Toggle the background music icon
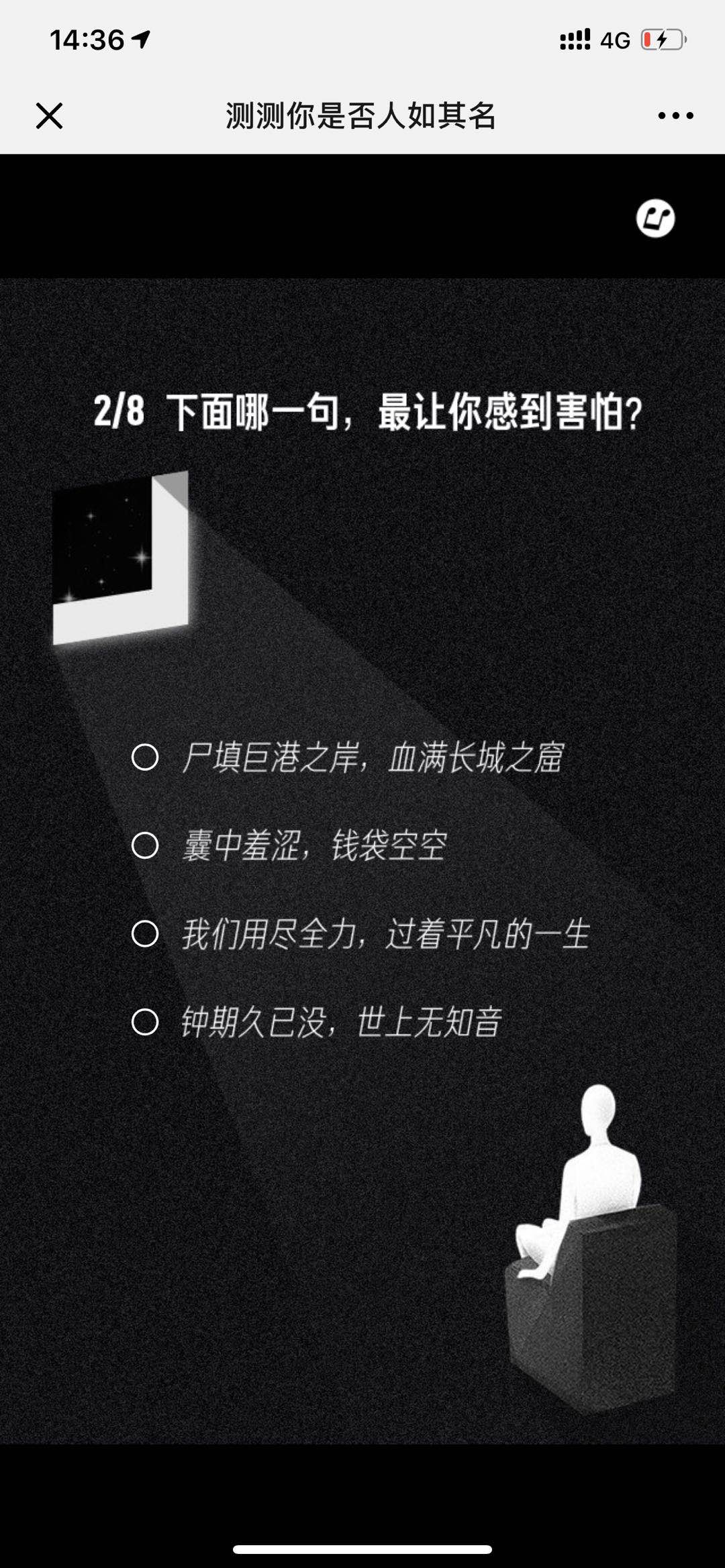The height and width of the screenshot is (1568, 725). tap(655, 218)
